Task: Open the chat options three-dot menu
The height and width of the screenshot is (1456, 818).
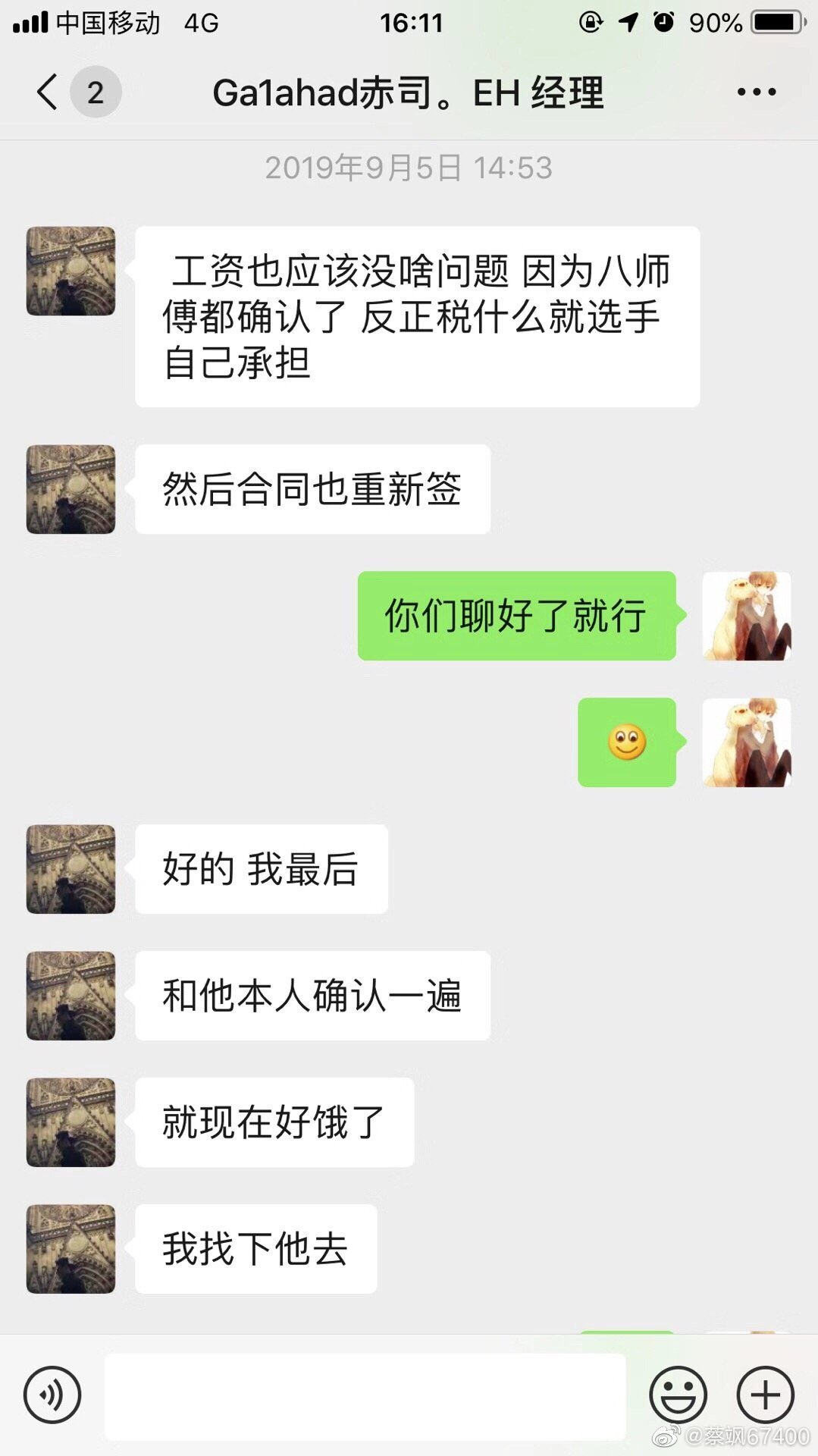Action: coord(756,93)
